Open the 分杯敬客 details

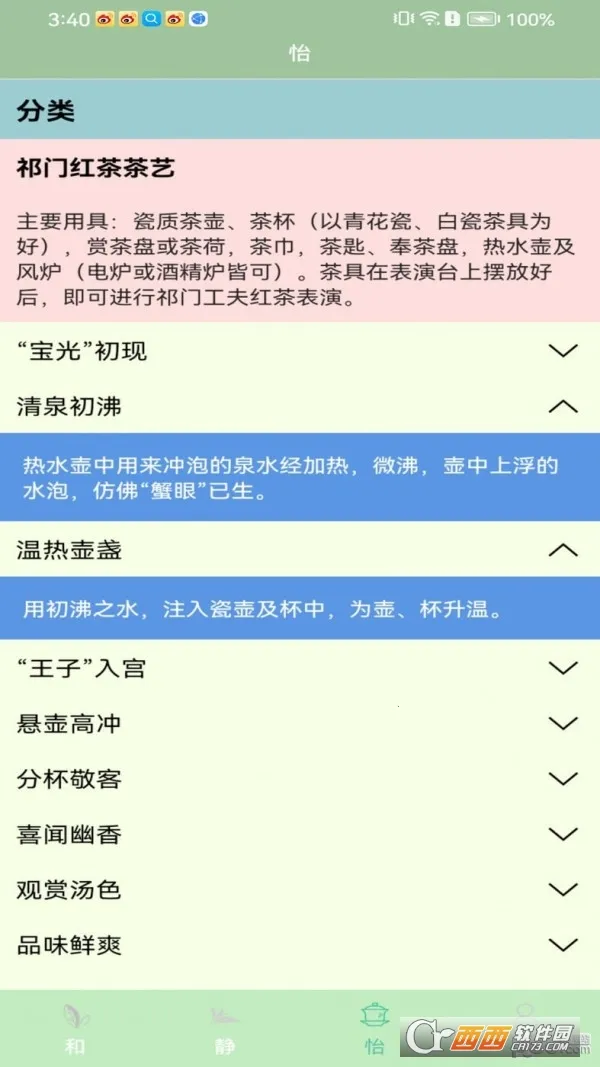click(x=563, y=779)
